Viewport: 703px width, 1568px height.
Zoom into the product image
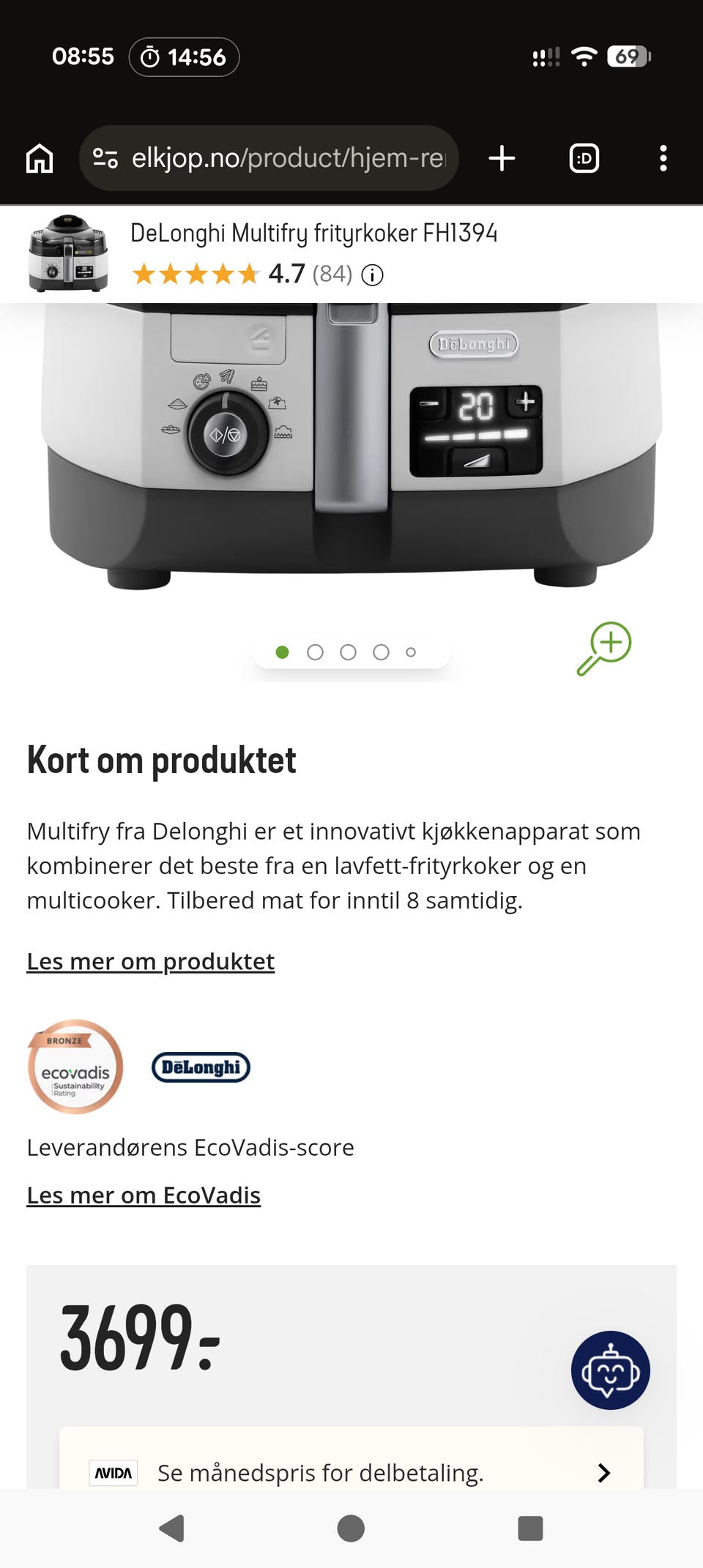tap(604, 649)
